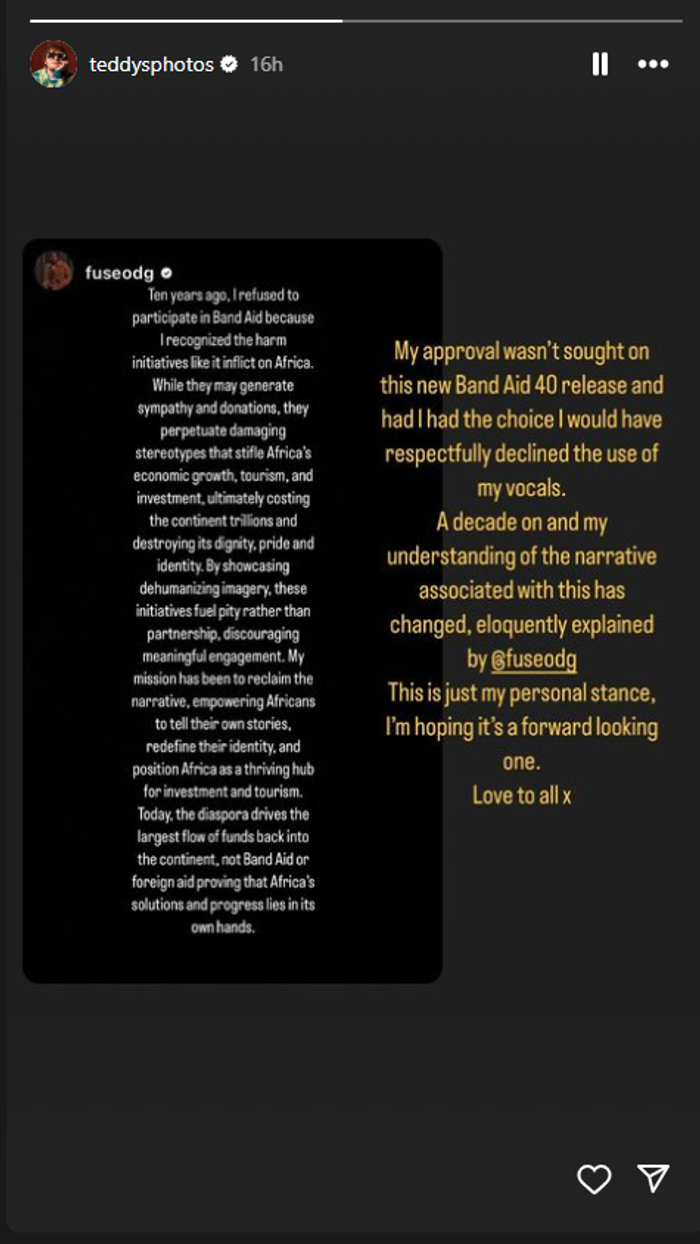Open the @fuseodg mention link

coord(534,660)
